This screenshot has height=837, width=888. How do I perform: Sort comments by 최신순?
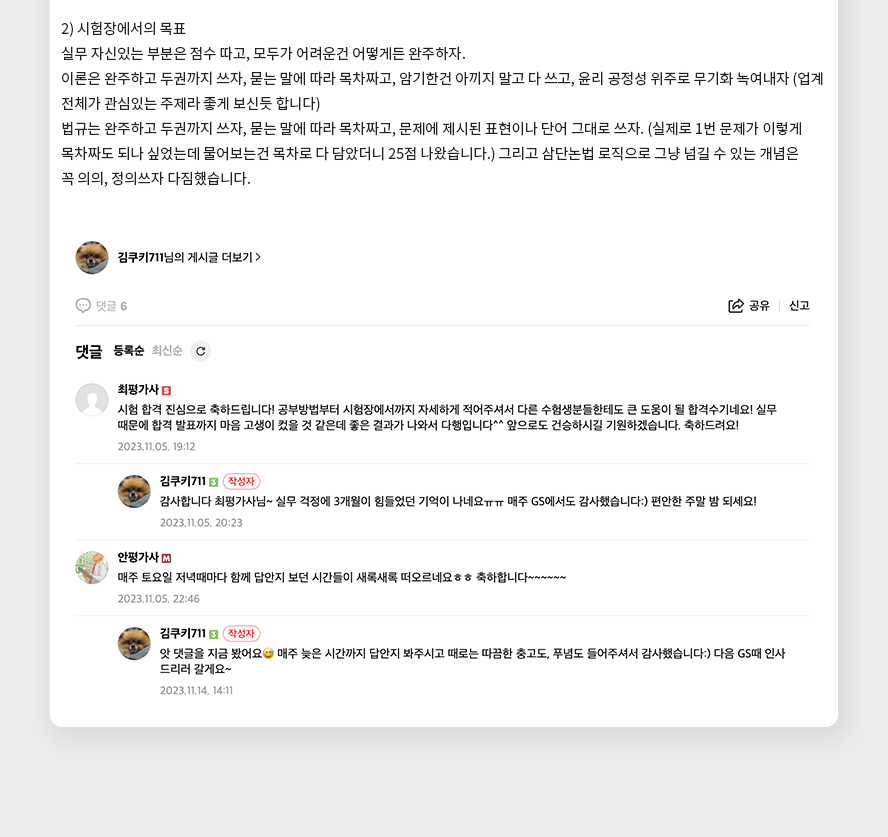tap(167, 351)
